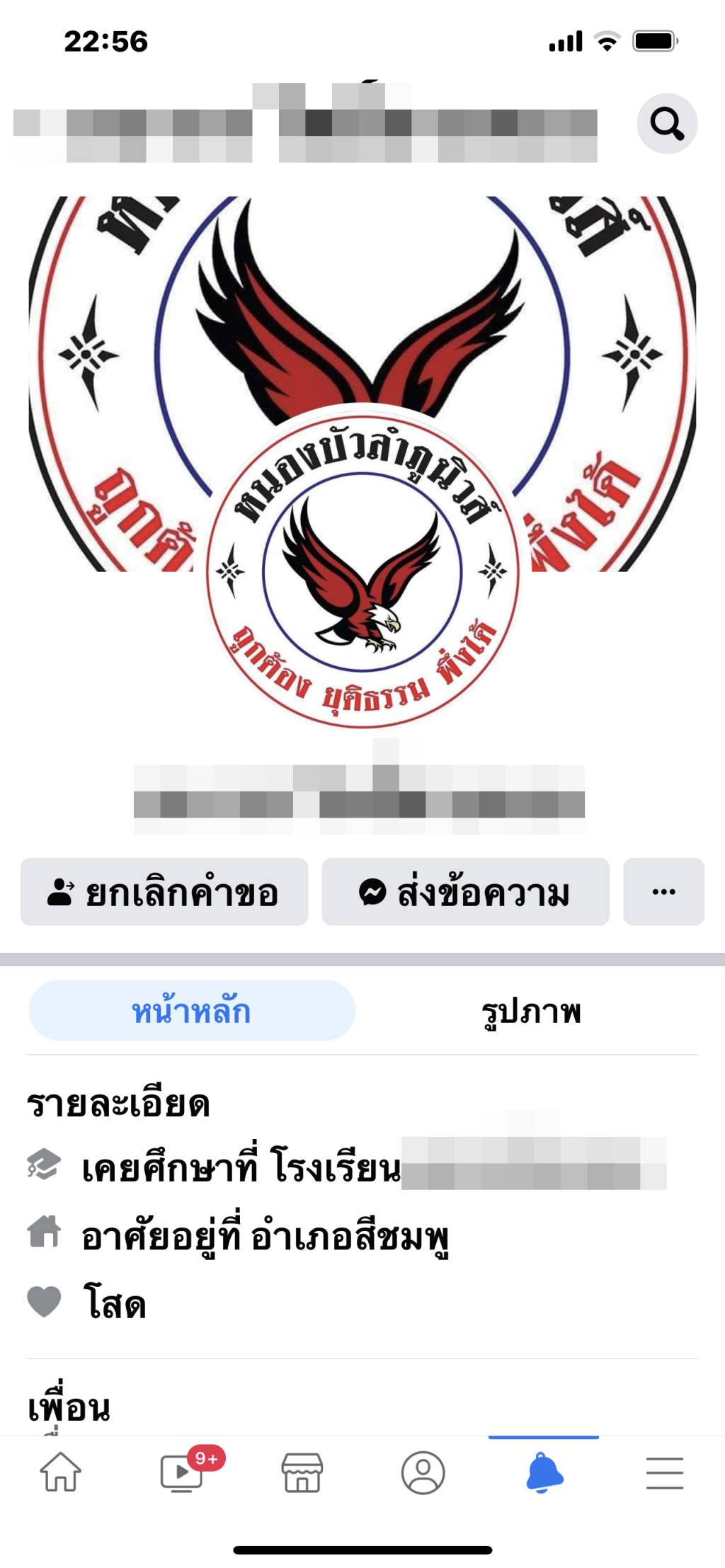Image resolution: width=725 pixels, height=1568 pixels.
Task: Open the cover photo behind the profile picture
Action: (x=362, y=297)
